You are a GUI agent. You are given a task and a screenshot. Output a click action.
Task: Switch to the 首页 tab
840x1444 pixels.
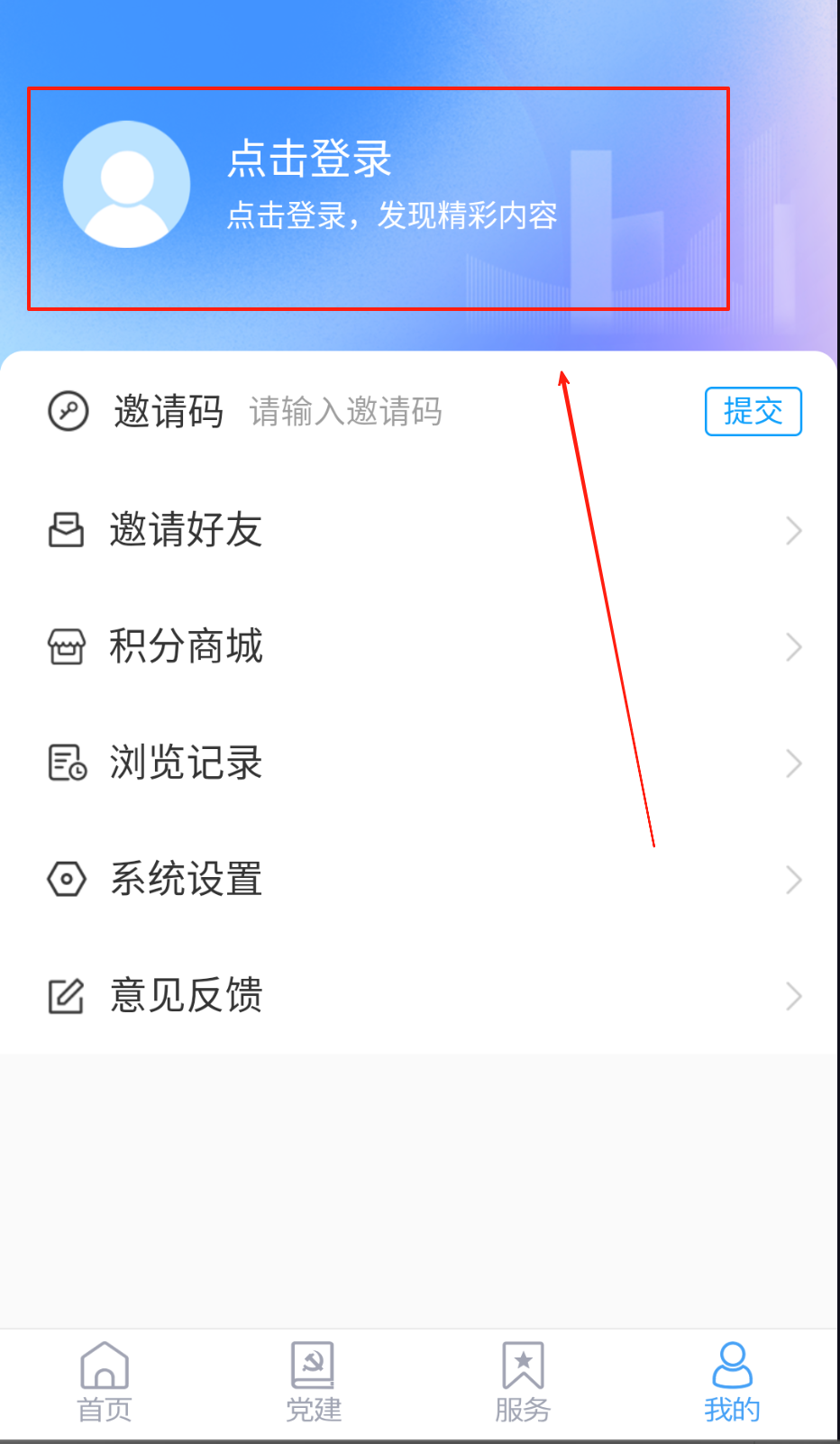tap(105, 1382)
